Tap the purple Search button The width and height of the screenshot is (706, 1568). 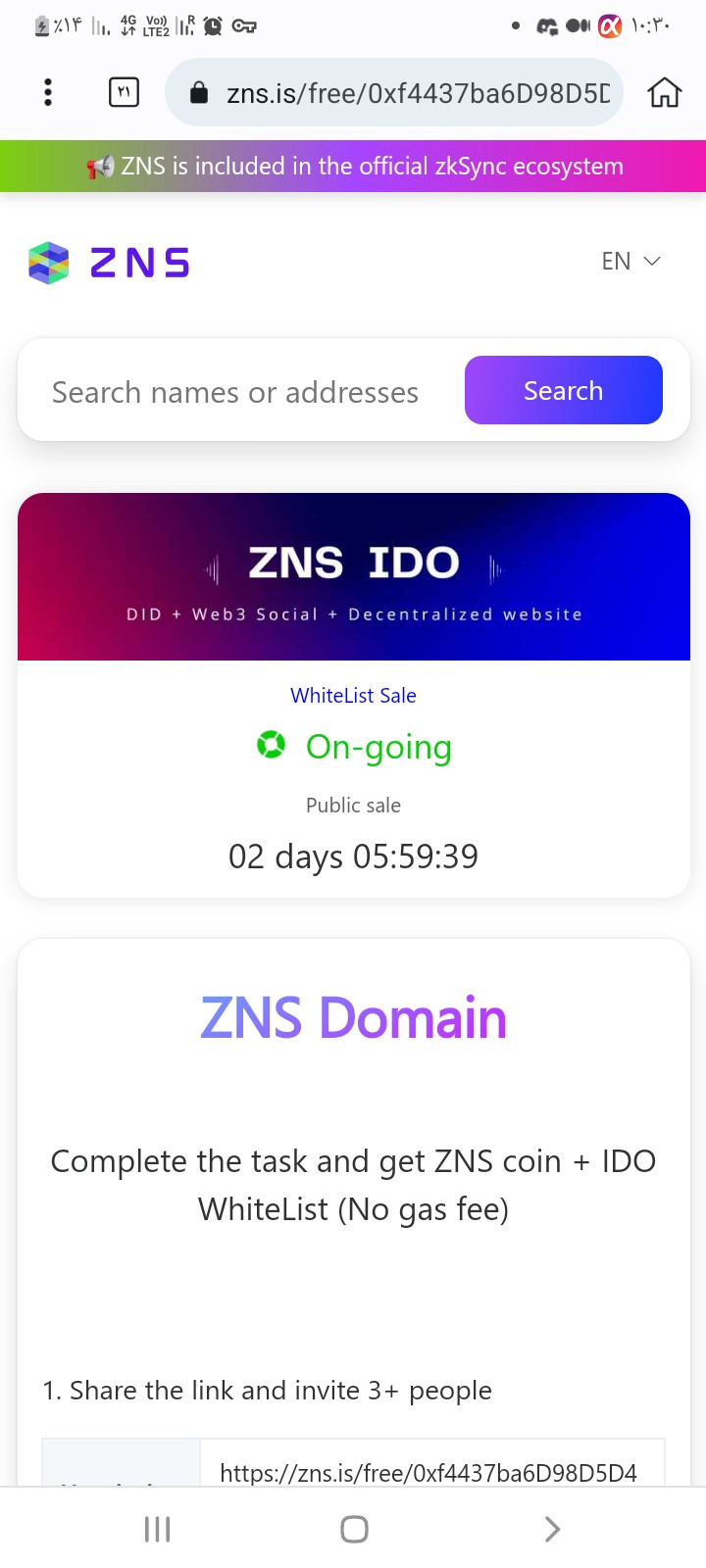click(x=564, y=390)
